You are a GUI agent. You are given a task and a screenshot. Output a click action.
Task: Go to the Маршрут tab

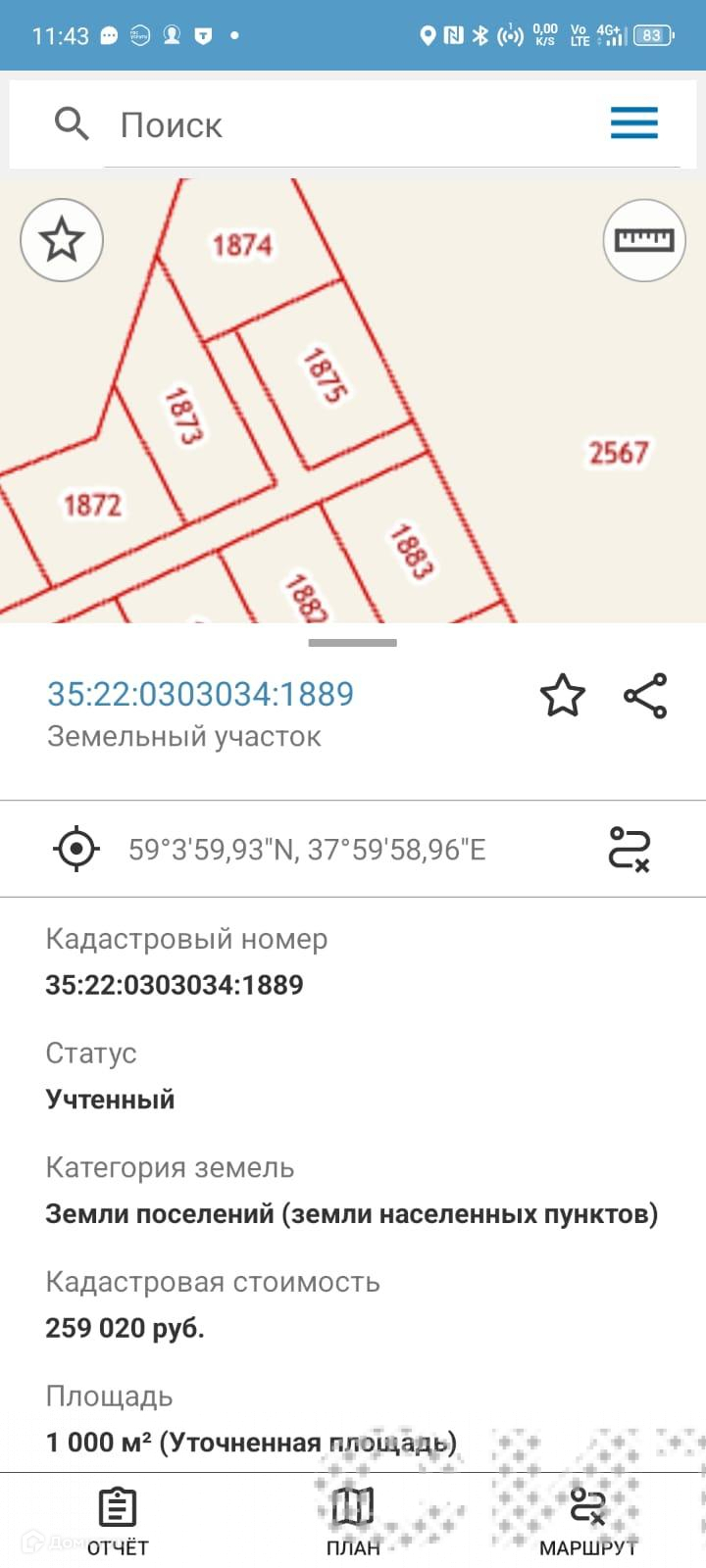click(x=588, y=1521)
